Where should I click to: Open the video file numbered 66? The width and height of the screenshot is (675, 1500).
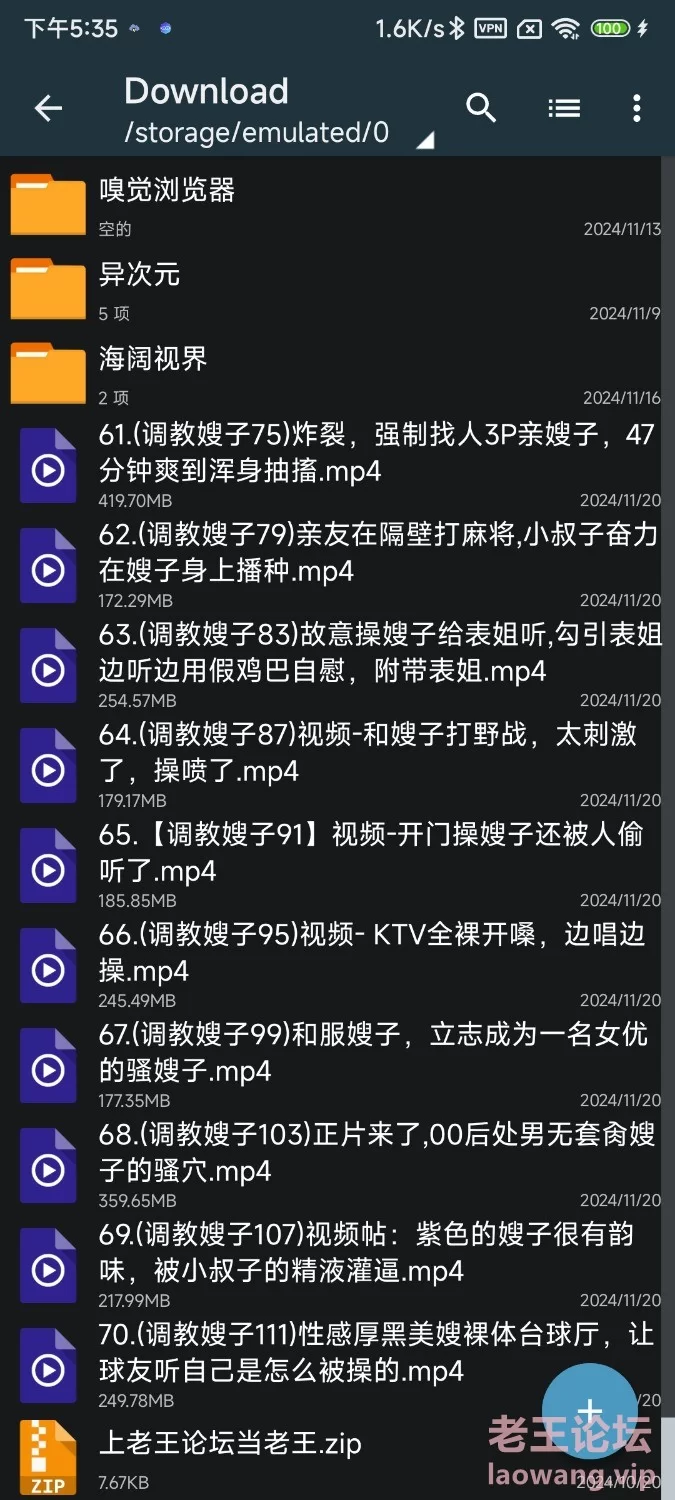click(x=337, y=964)
